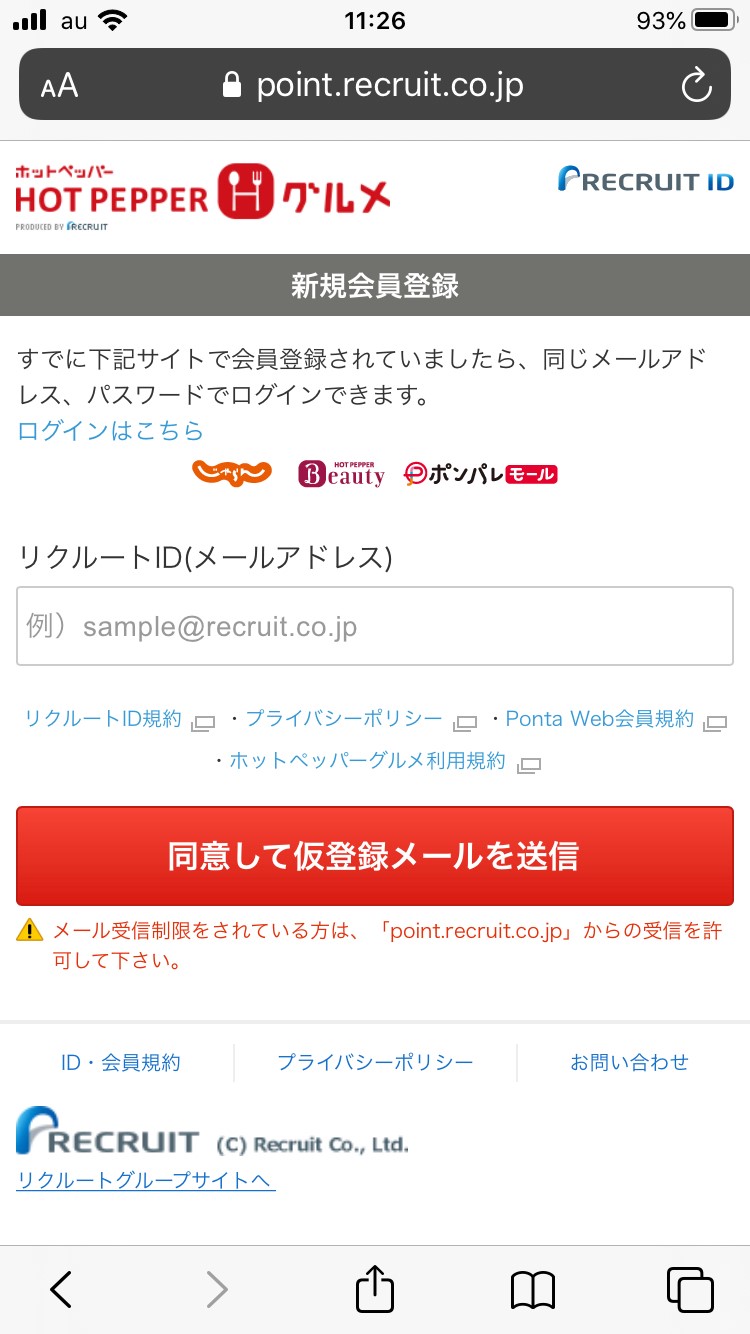
Task: Open the Safari share sheet
Action: [x=375, y=1288]
